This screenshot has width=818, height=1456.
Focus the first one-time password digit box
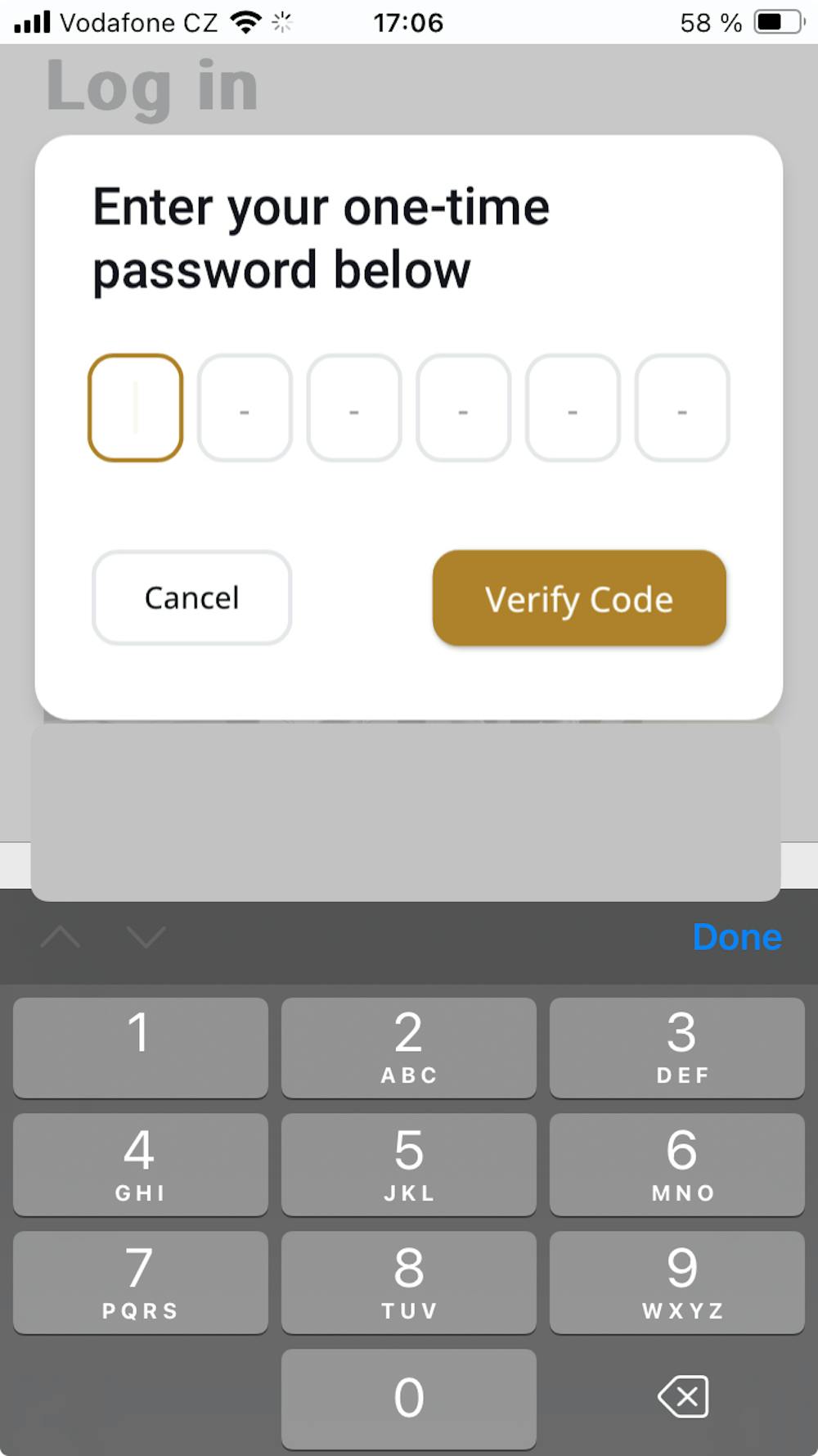(136, 408)
